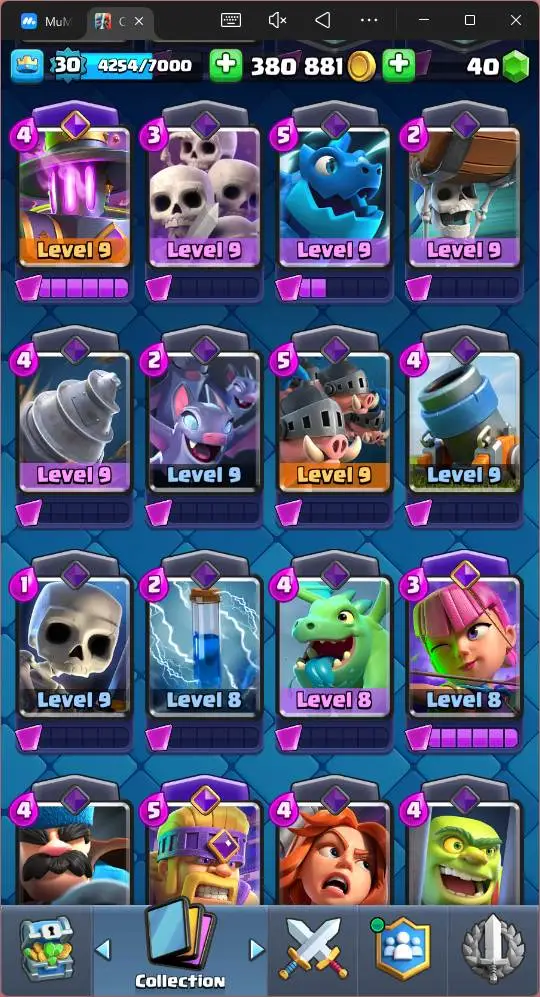Select the Bats card

click(x=205, y=423)
